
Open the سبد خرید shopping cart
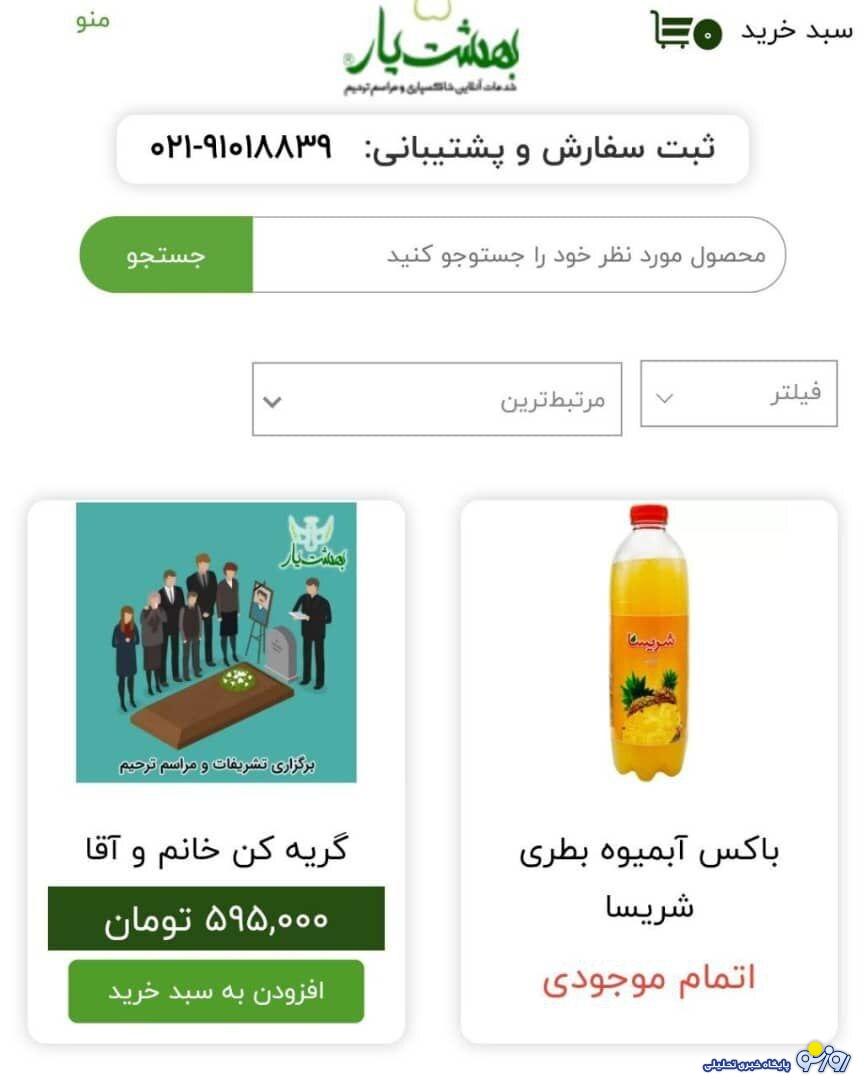pyautogui.click(x=752, y=31)
